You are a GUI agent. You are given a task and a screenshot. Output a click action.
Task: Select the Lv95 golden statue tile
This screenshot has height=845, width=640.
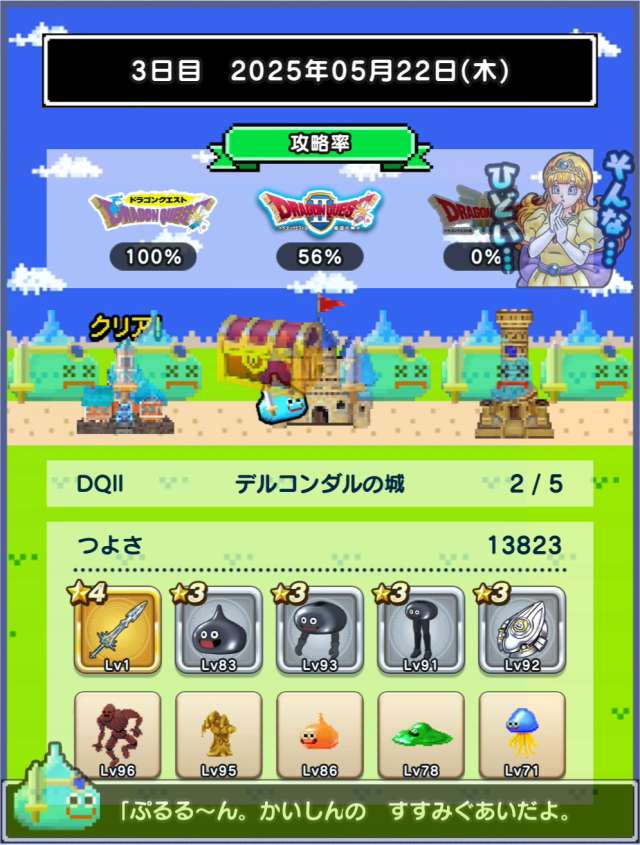[218, 735]
